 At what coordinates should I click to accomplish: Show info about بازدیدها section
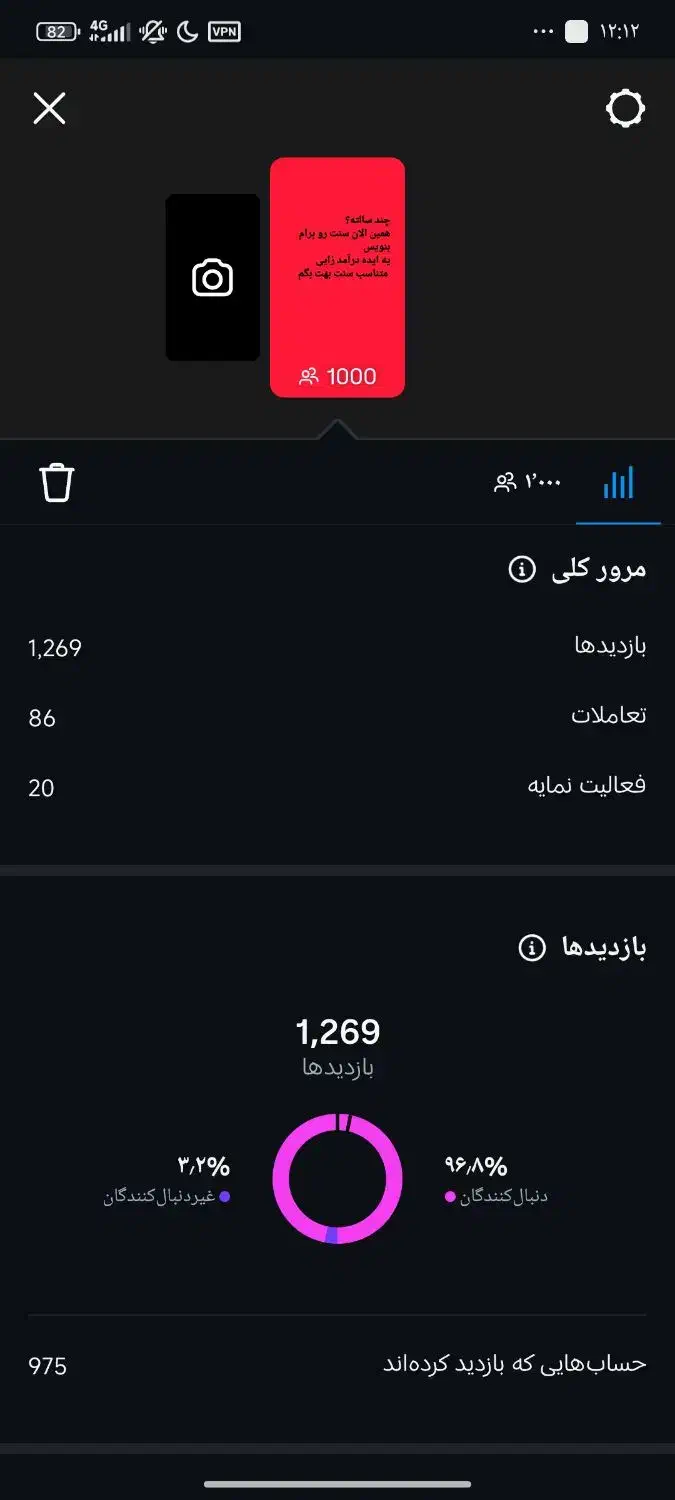tap(532, 948)
